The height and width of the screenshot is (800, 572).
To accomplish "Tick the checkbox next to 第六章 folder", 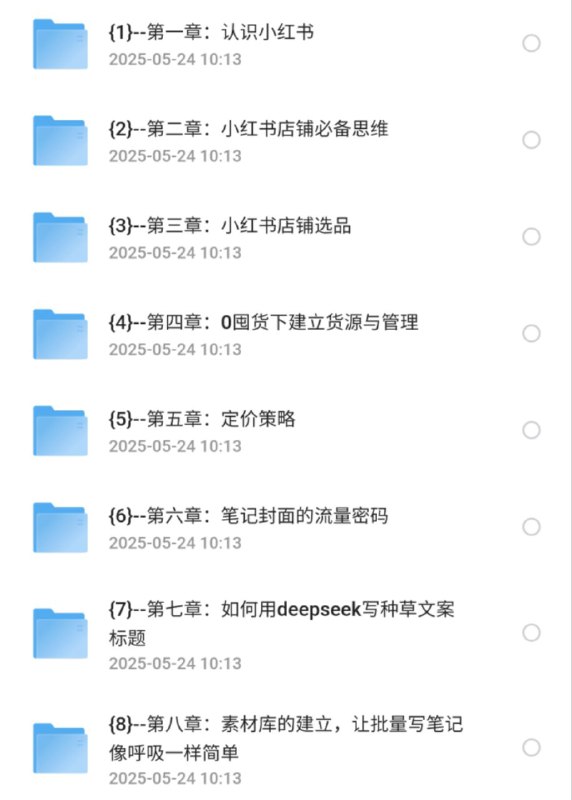I will click(x=531, y=527).
